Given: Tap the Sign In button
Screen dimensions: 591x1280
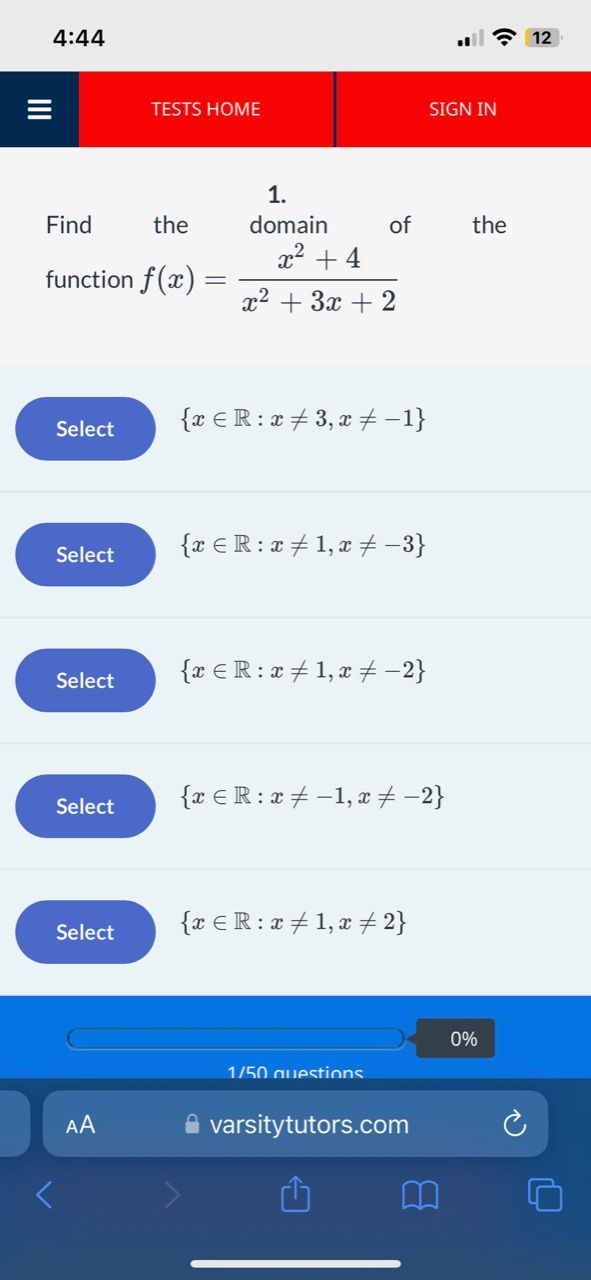Looking at the screenshot, I should [463, 109].
